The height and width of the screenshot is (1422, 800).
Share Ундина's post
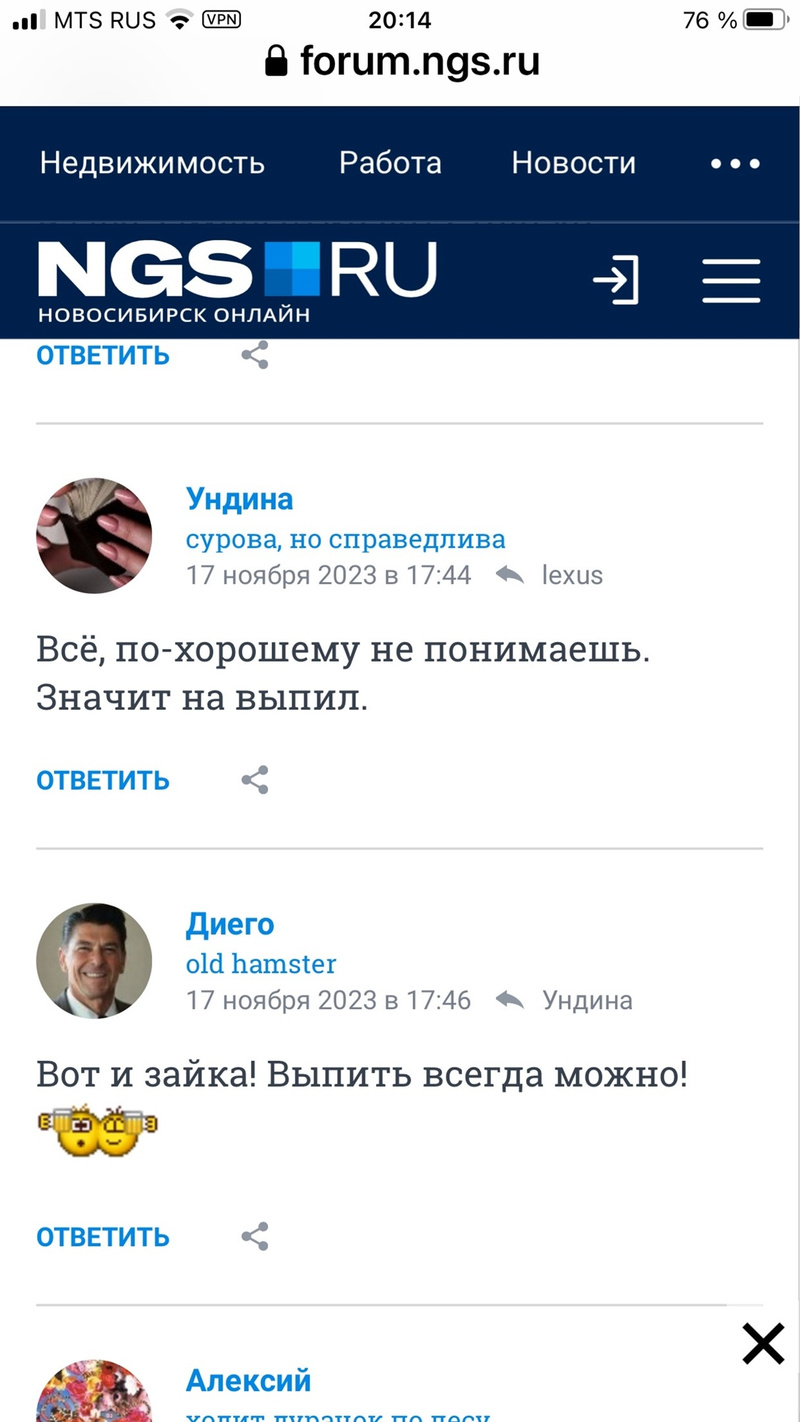click(x=255, y=781)
